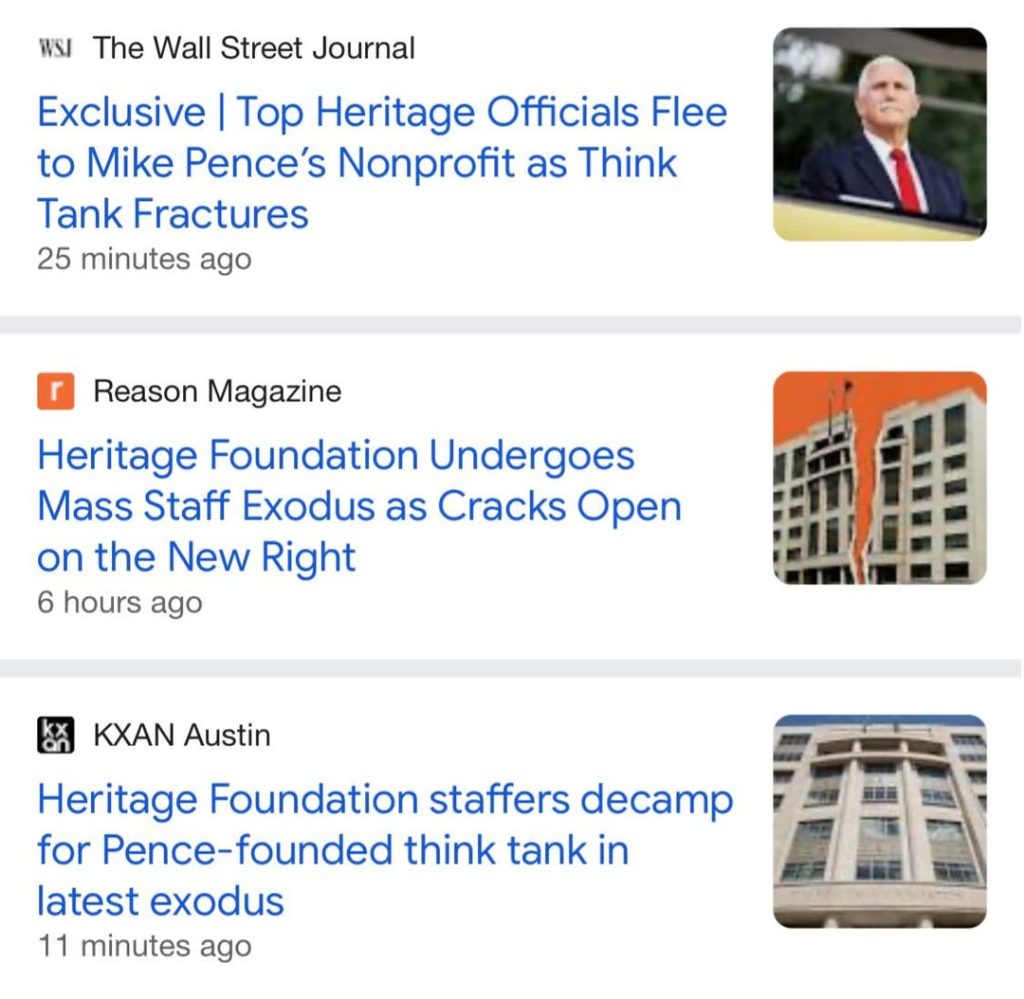Tap the cracked building thumbnail from Reason
1024x999 pixels.
880,478
